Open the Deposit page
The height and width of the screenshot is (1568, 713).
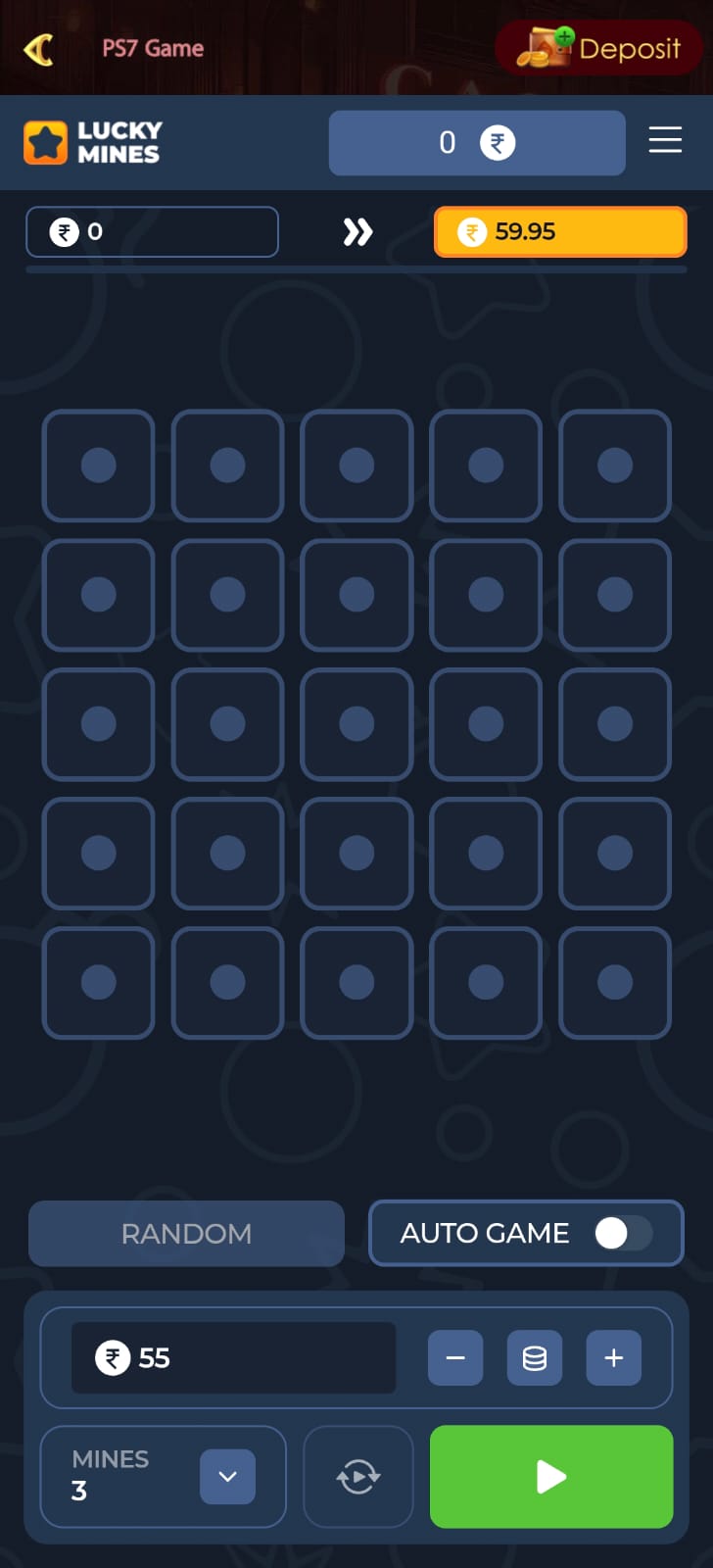(598, 48)
